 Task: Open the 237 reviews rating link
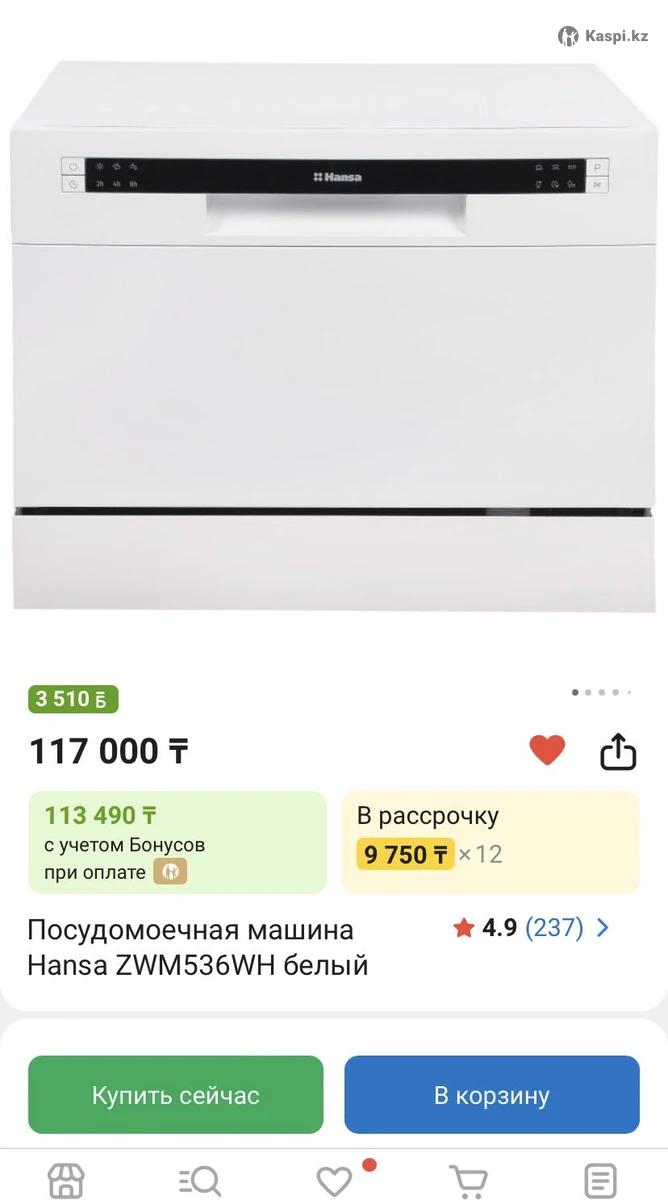pyautogui.click(x=553, y=928)
